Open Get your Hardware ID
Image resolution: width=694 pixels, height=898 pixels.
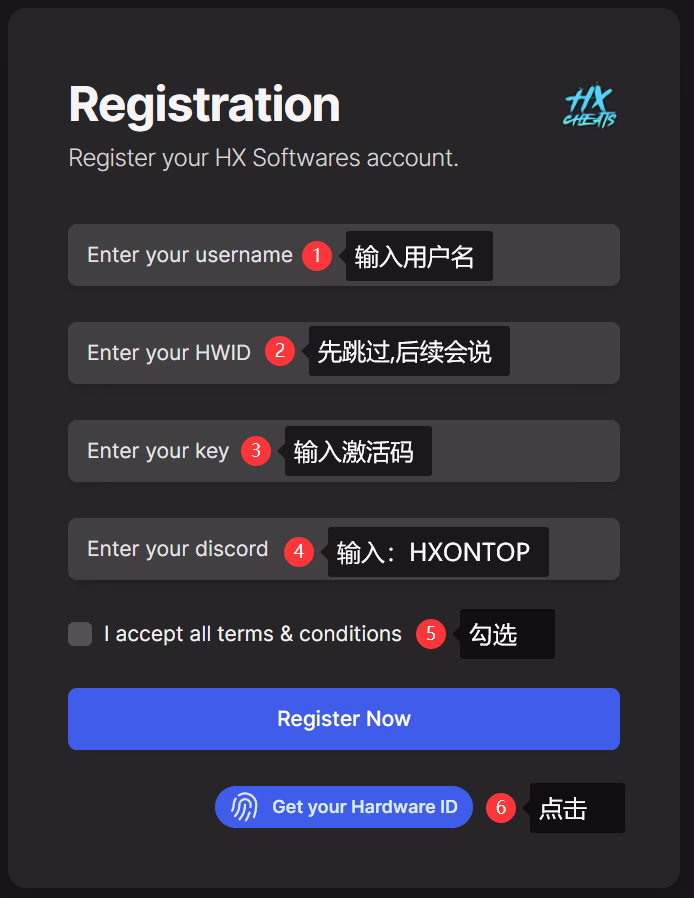[x=343, y=807]
